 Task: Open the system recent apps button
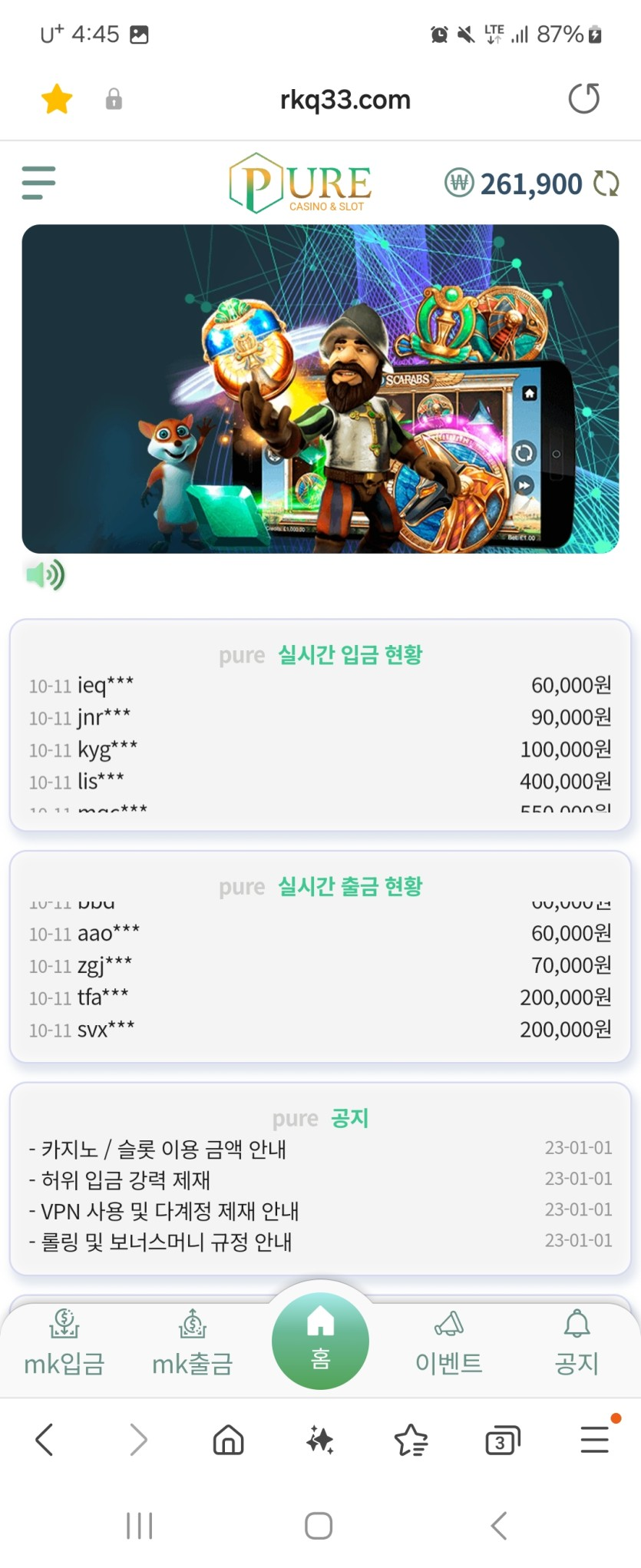coord(140,1525)
